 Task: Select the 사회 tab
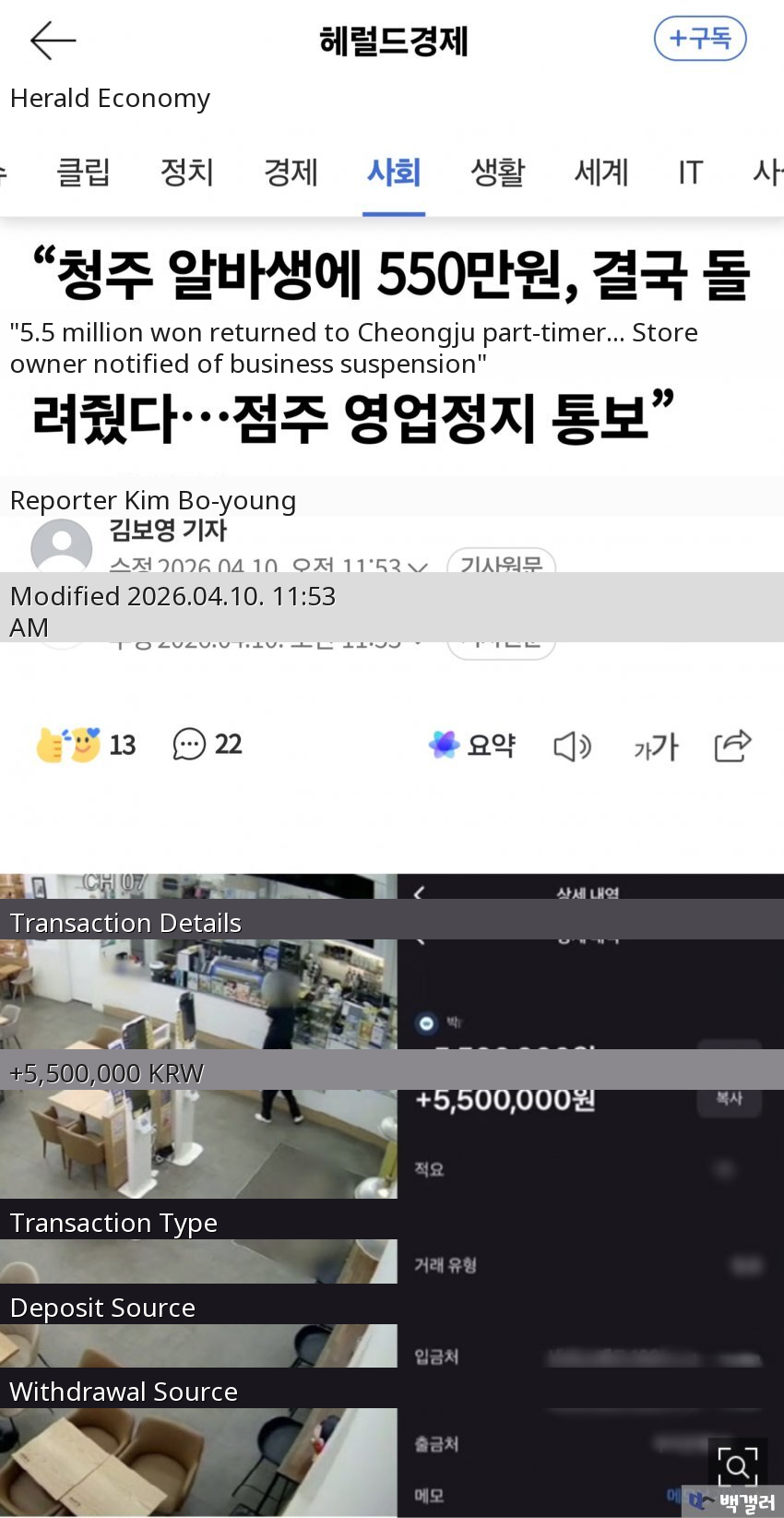point(394,173)
